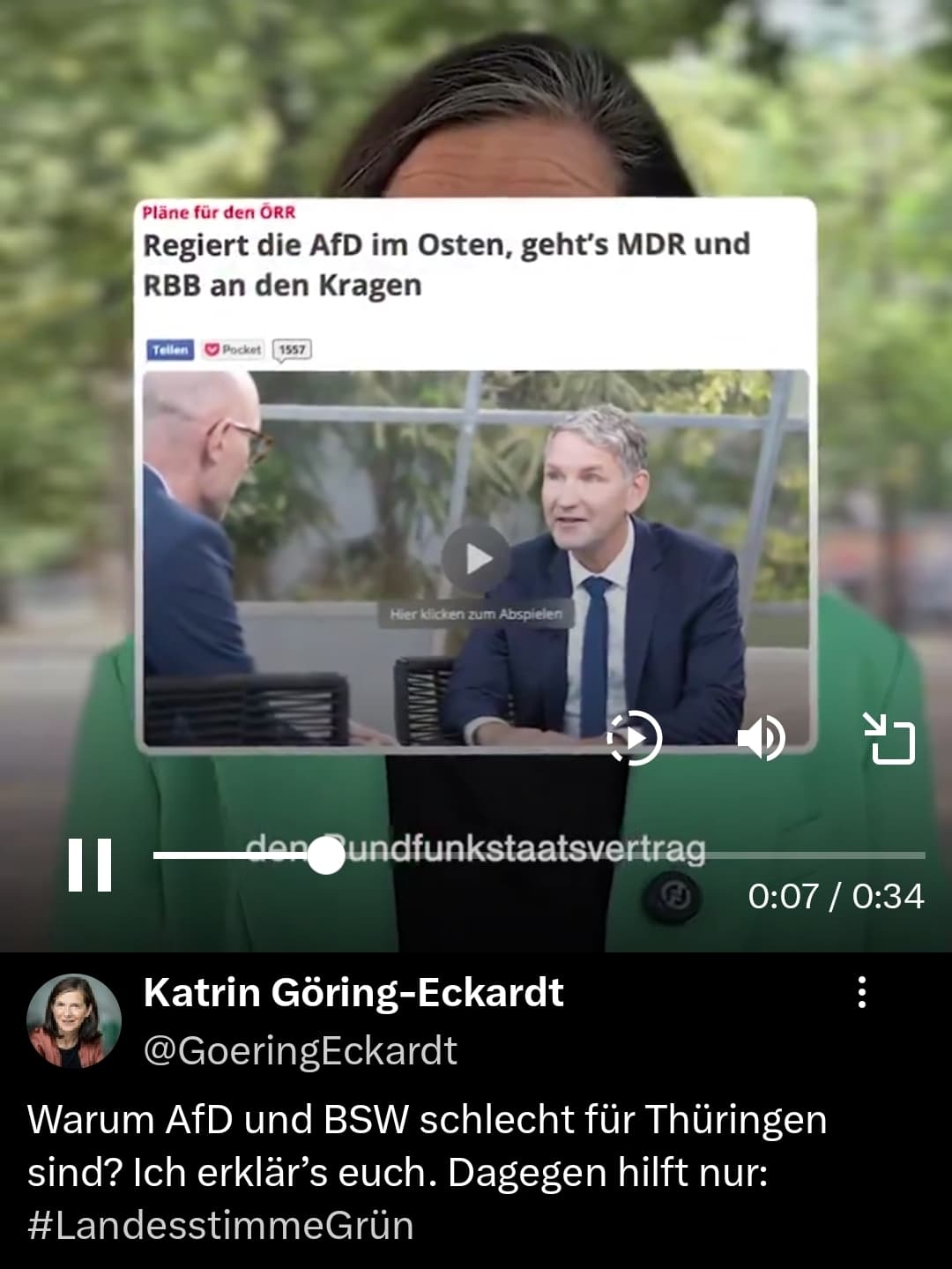
Task: Minimize video with the picture-in-picture icon
Action: pyautogui.click(x=889, y=739)
